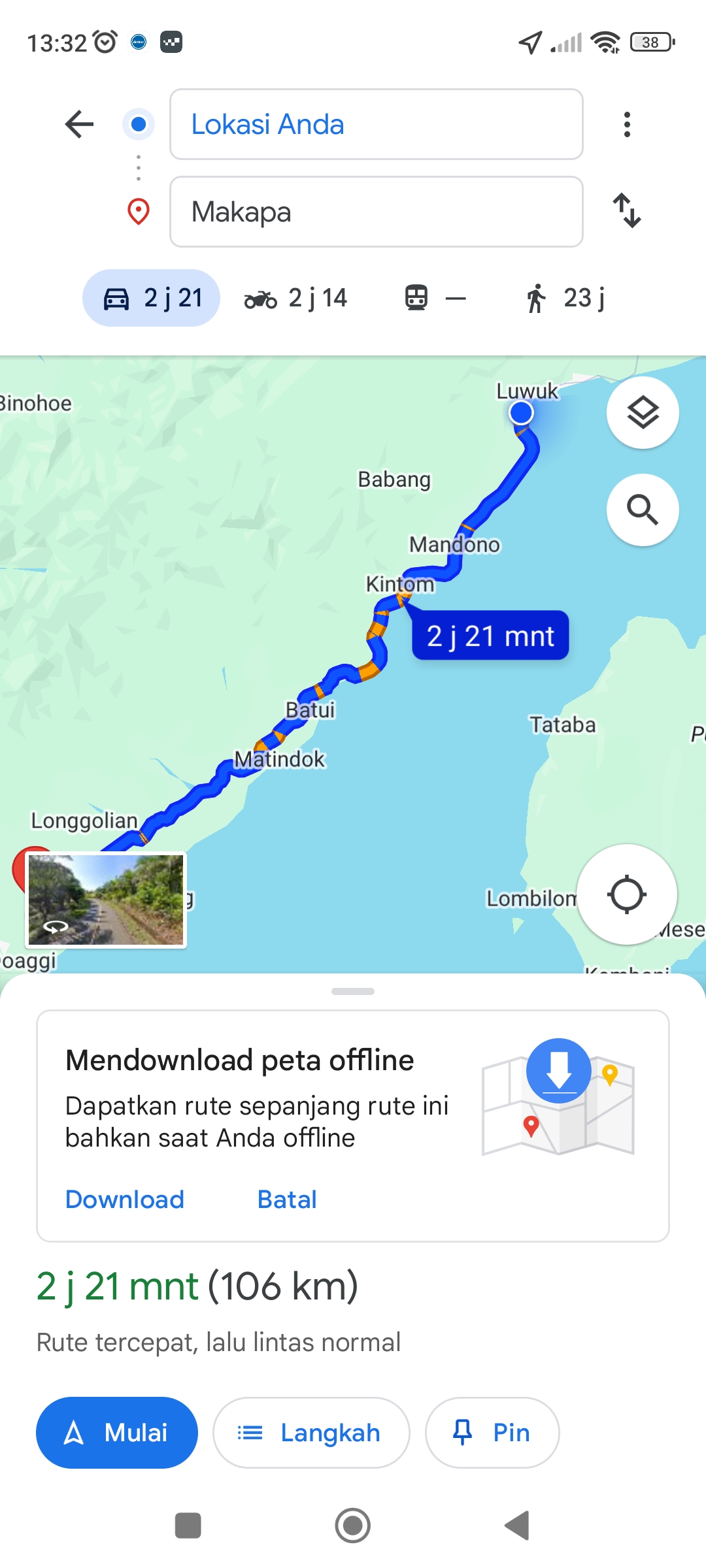
Task: Download the offline map
Action: coord(125,1200)
